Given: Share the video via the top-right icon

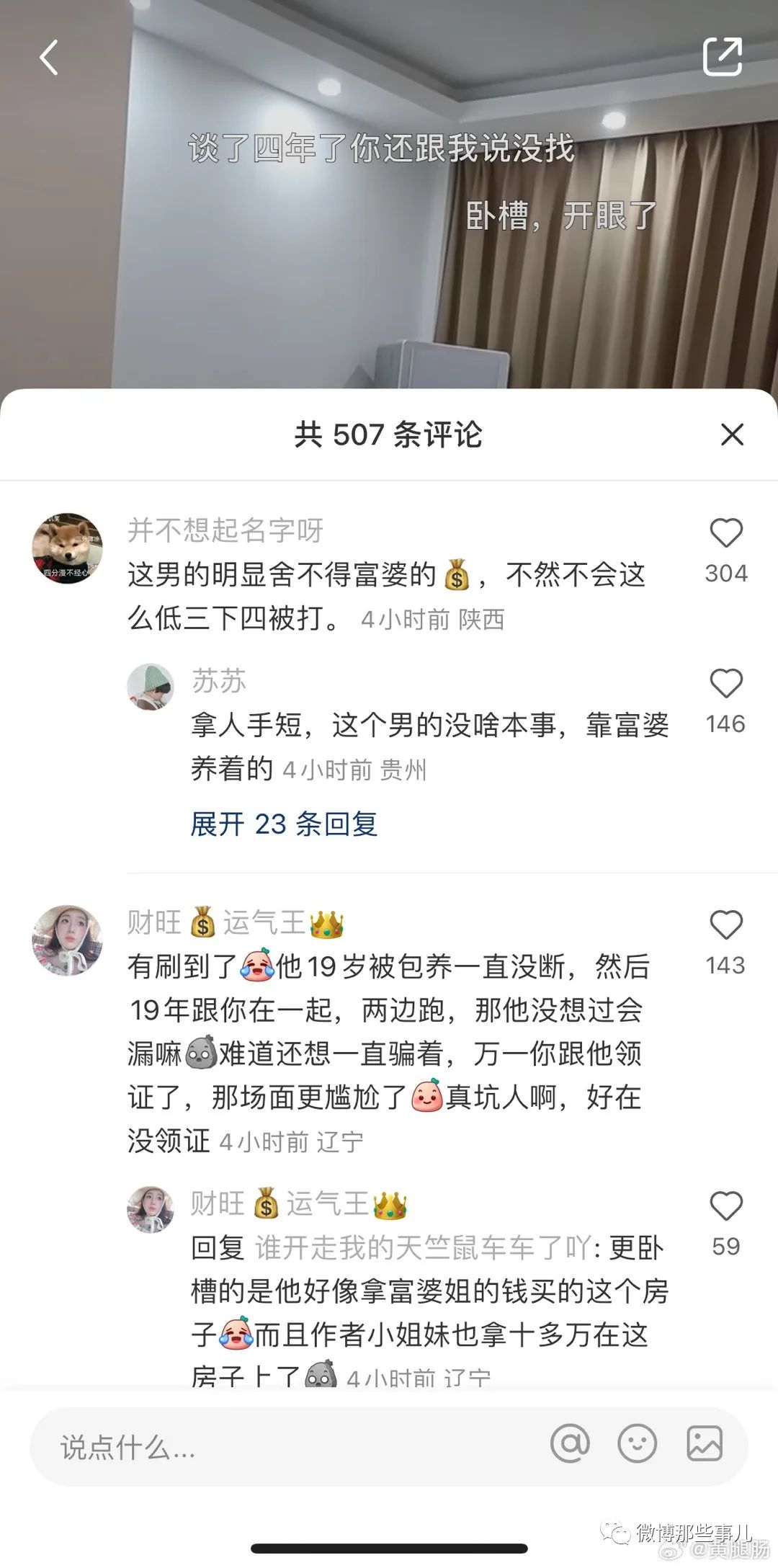Looking at the screenshot, I should (723, 56).
